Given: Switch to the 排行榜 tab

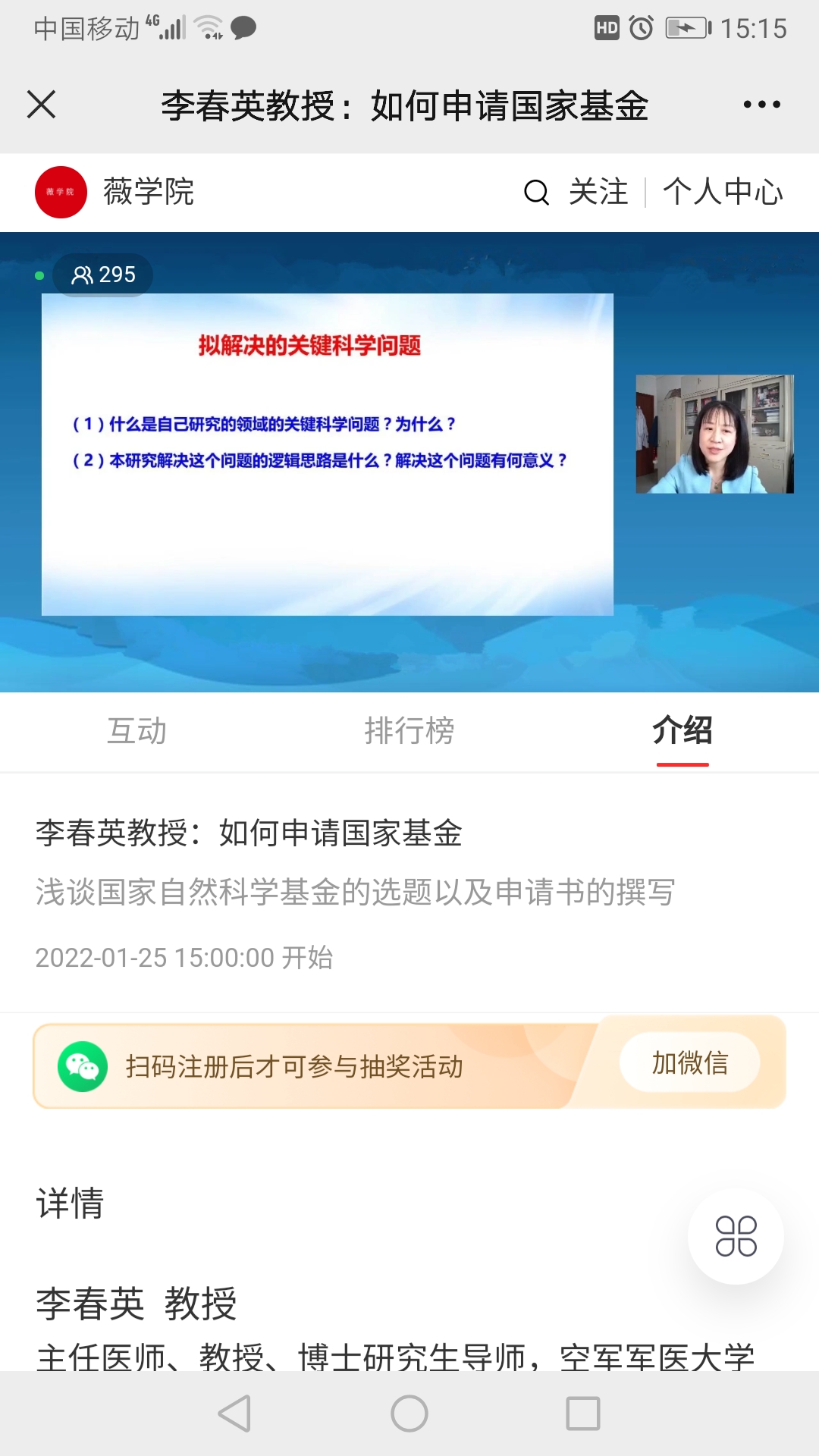Looking at the screenshot, I should tap(409, 731).
